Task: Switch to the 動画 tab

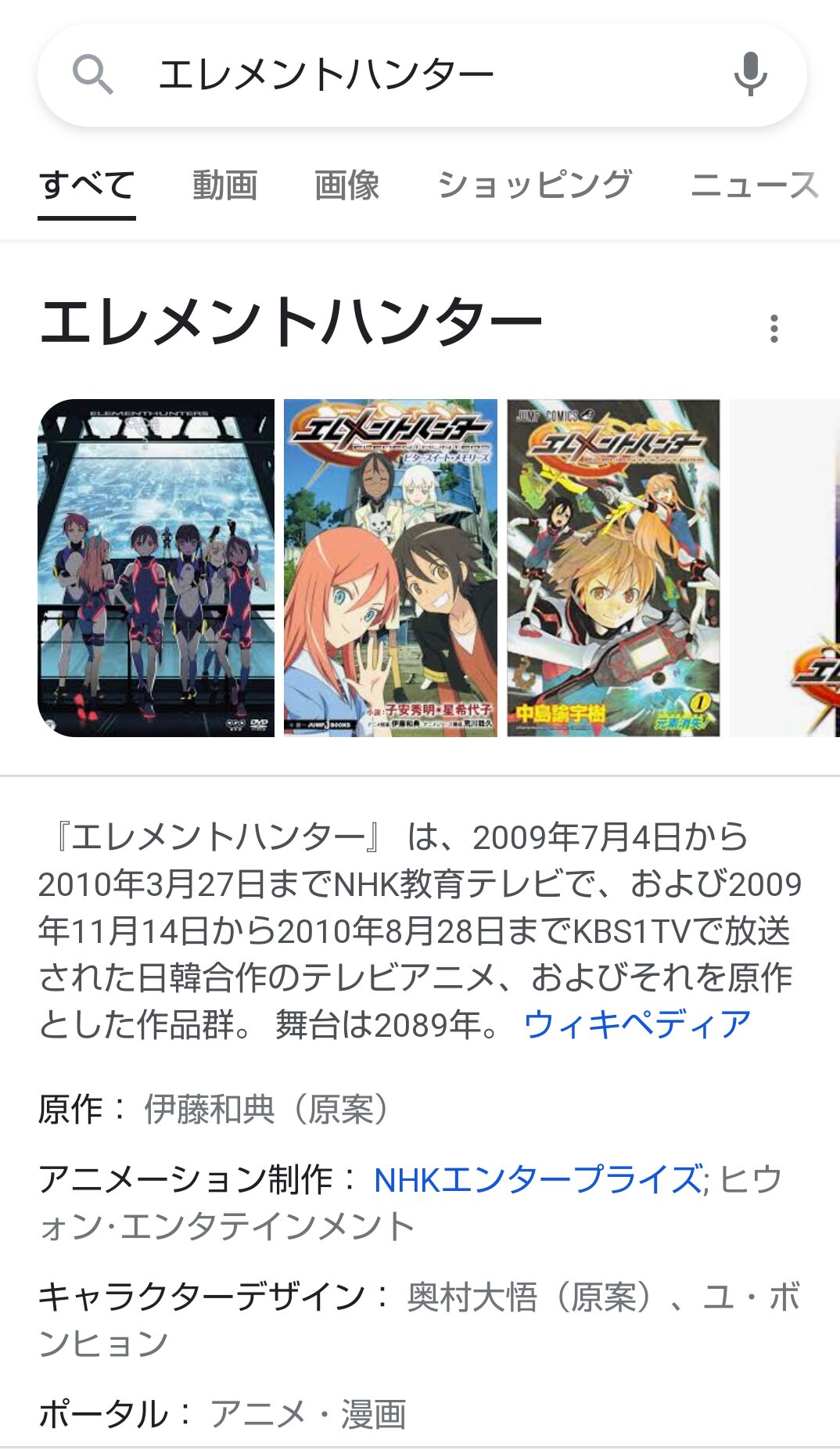Action: tap(225, 186)
